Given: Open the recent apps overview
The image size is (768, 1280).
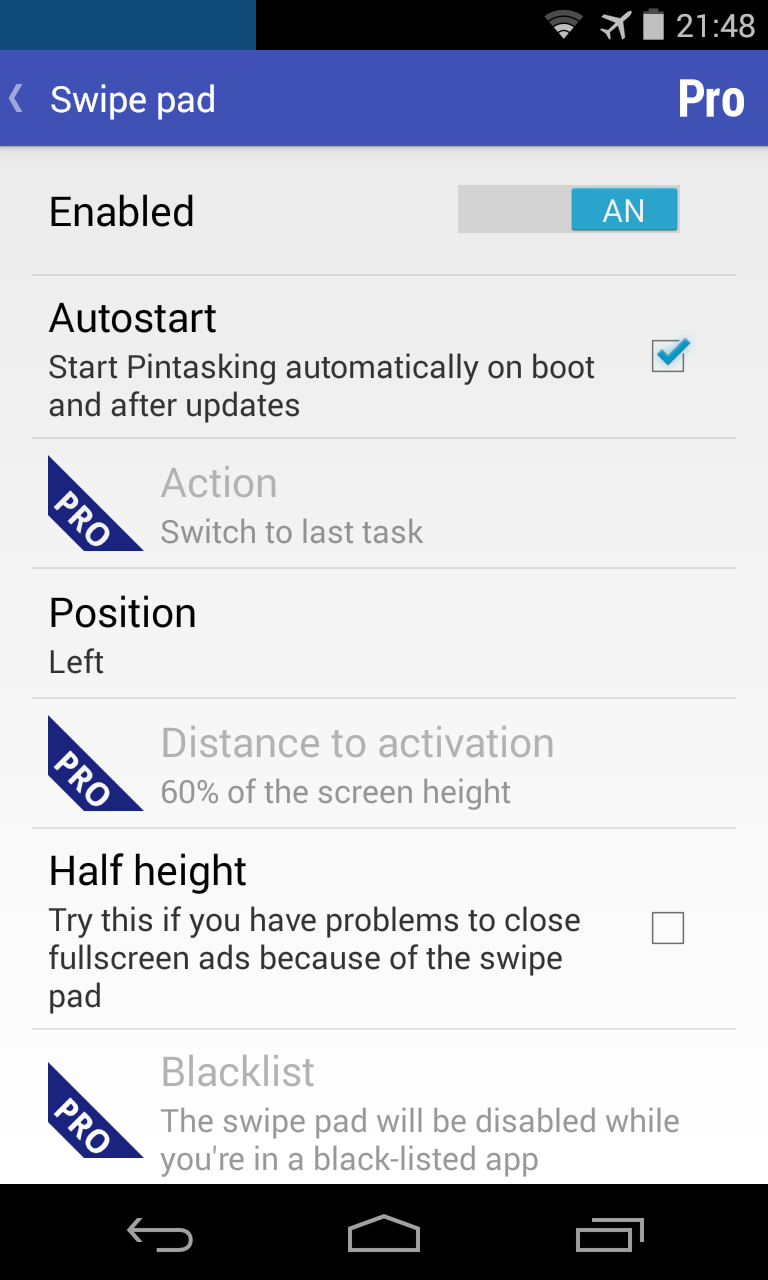Looking at the screenshot, I should point(610,1234).
